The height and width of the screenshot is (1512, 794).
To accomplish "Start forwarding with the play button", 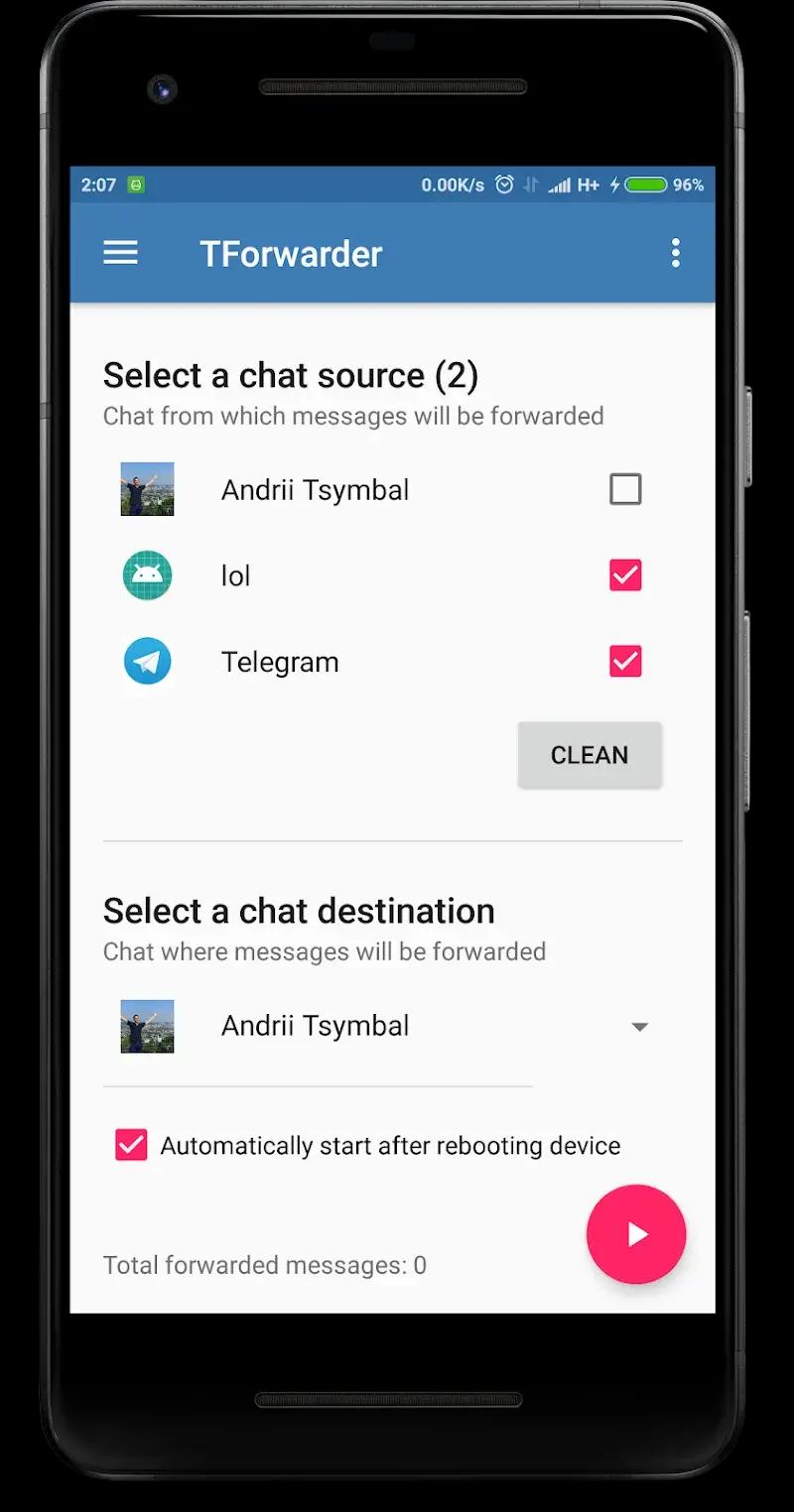I will pos(636,1234).
